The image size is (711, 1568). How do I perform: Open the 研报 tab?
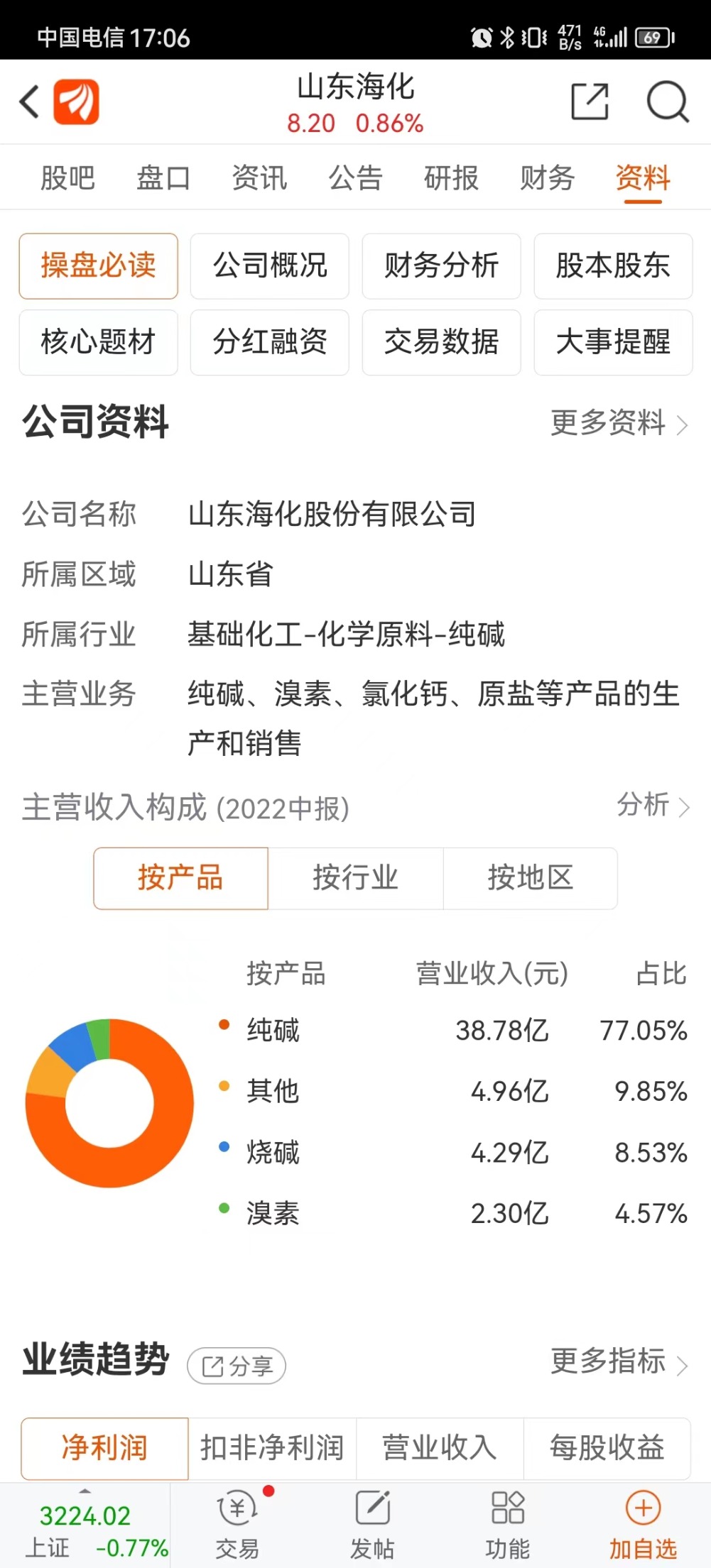pos(451,177)
